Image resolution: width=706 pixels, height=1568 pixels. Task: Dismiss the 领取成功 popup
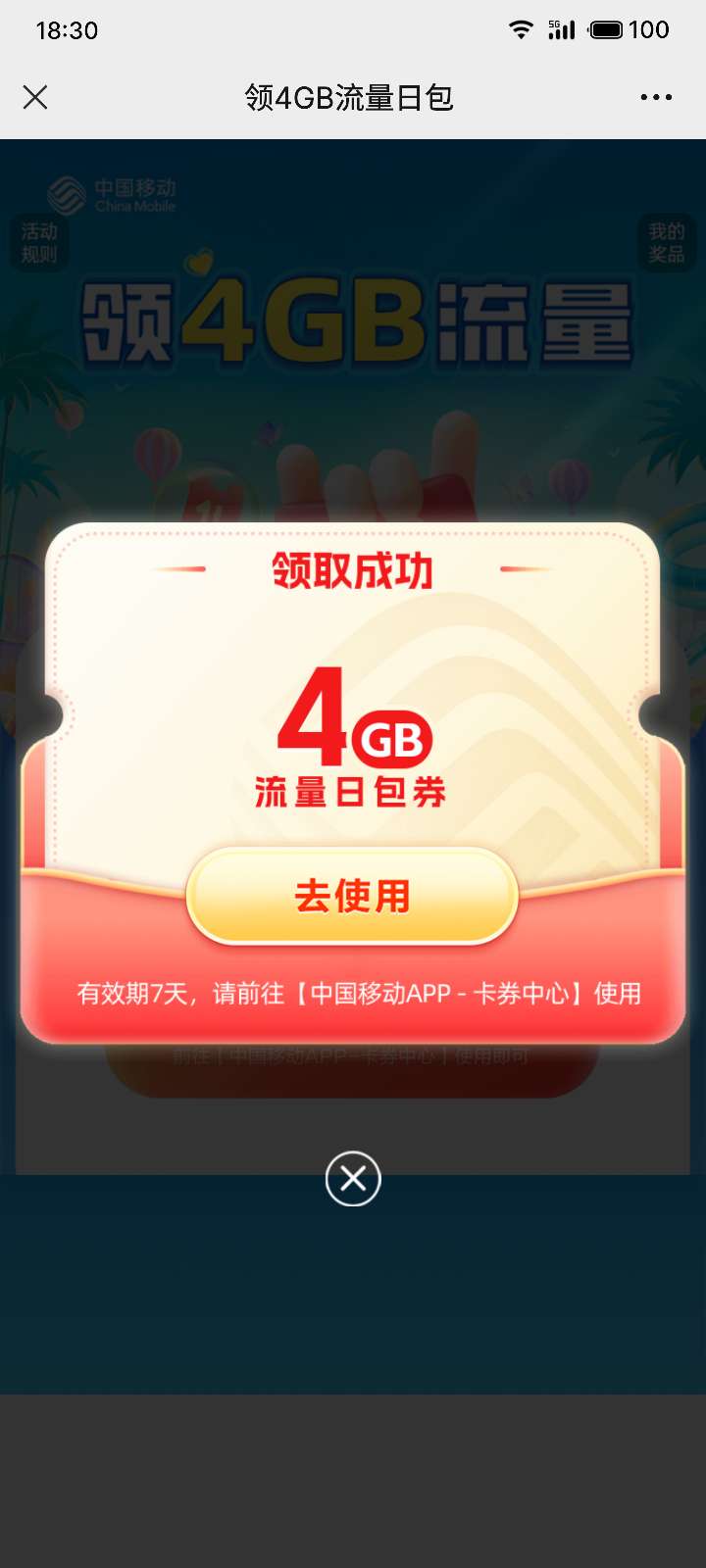[353, 1178]
